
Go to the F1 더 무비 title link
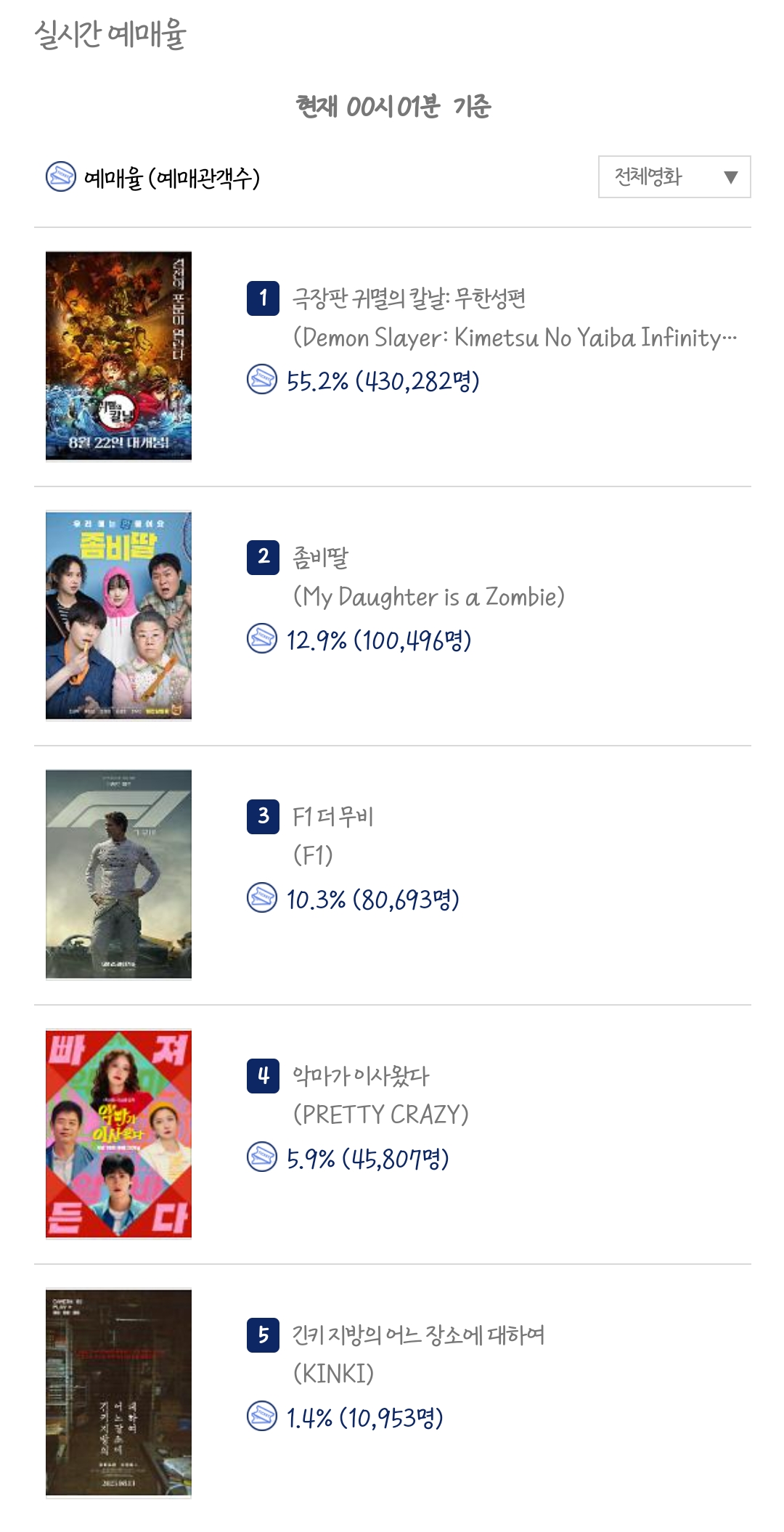click(332, 817)
